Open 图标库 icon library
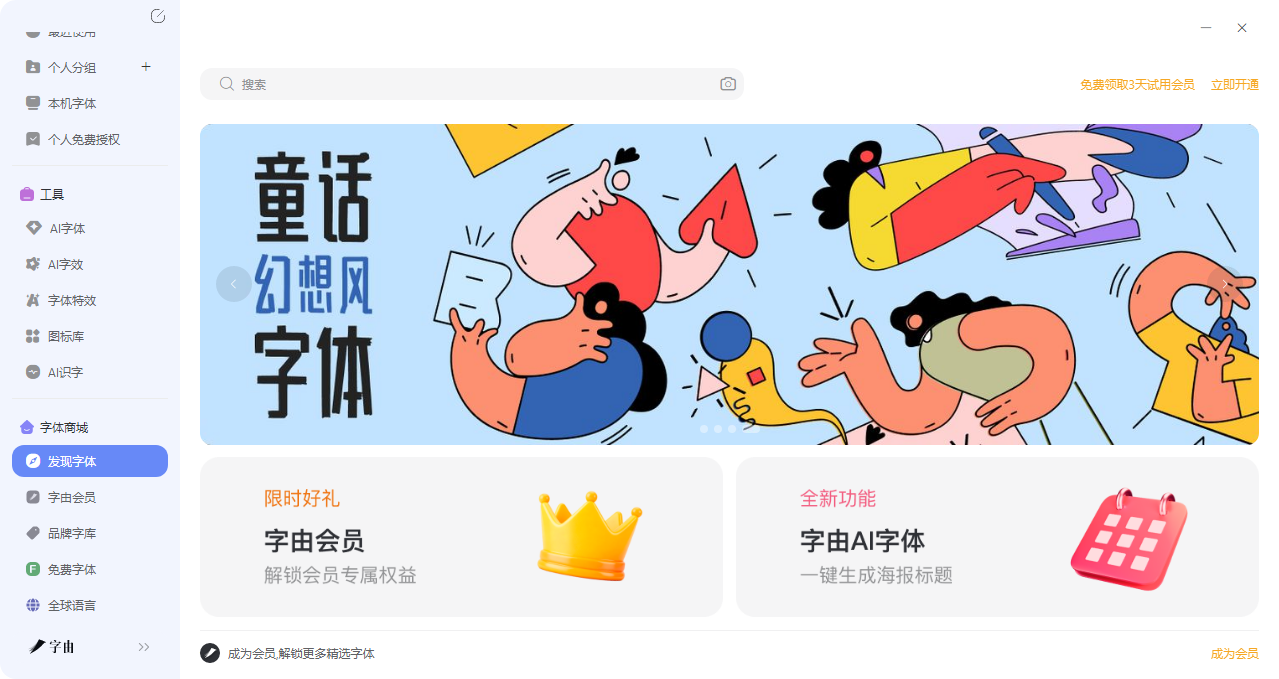 [x=66, y=336]
